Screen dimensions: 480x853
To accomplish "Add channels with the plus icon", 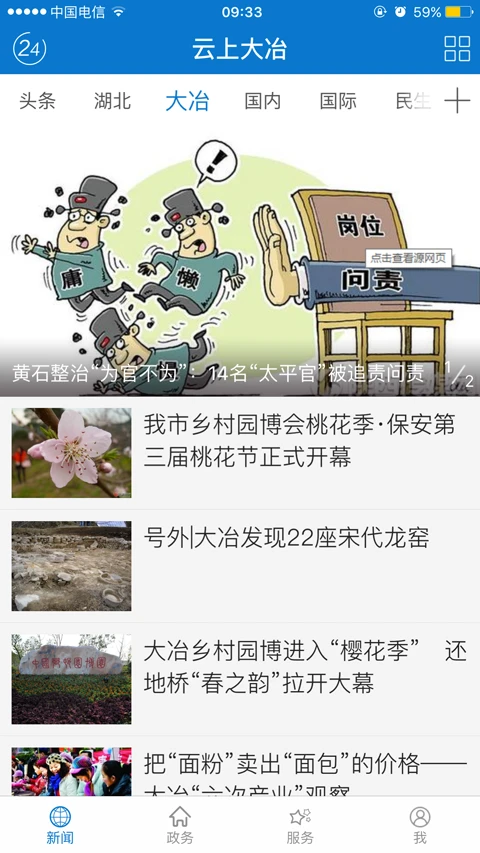I will (457, 101).
